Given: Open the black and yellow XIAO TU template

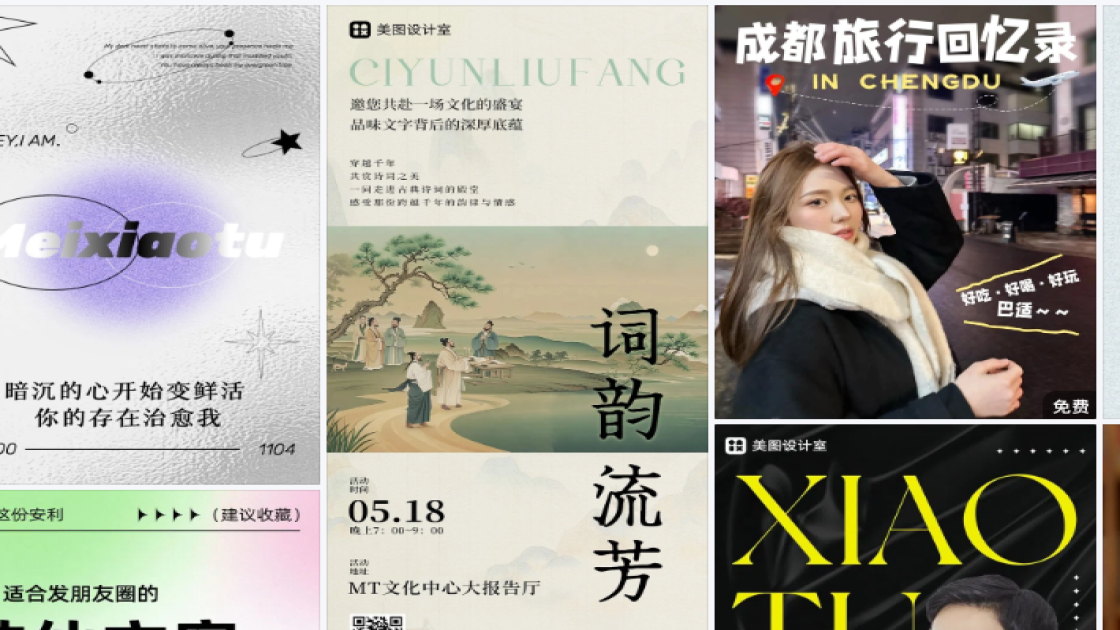Looking at the screenshot, I should (905, 530).
